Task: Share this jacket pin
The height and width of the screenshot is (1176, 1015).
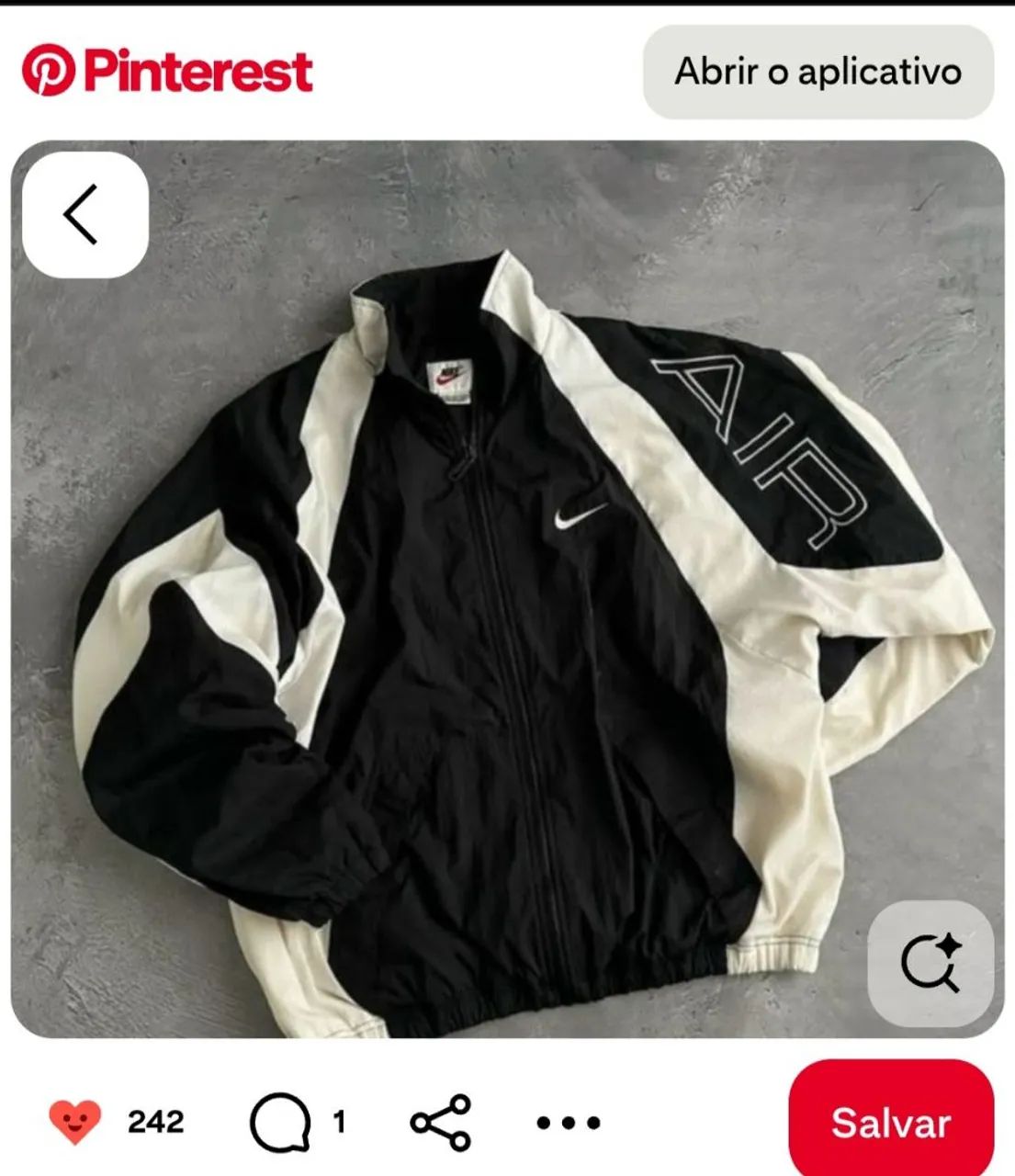Action: [441, 1122]
